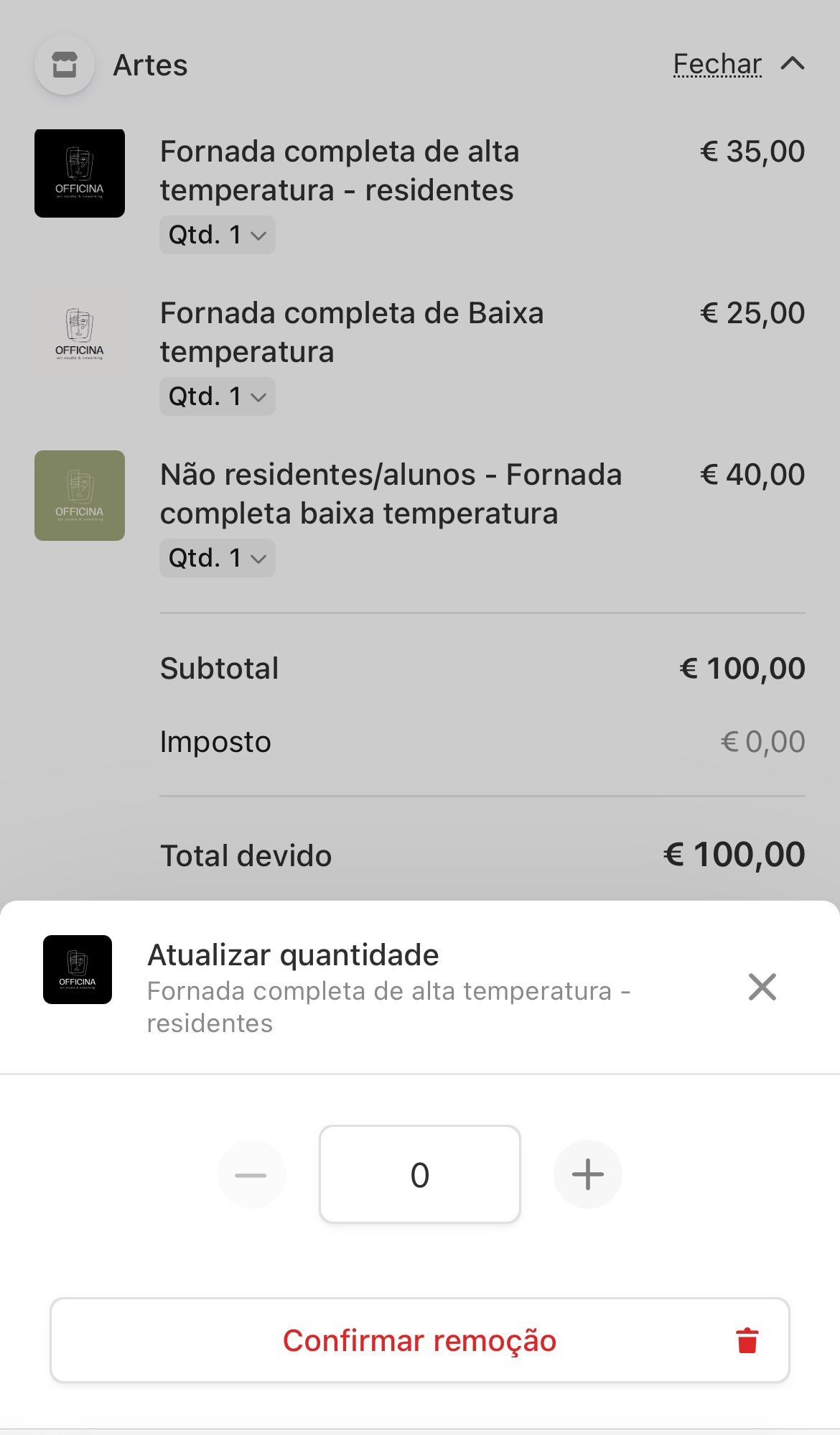Image resolution: width=840 pixels, height=1435 pixels.
Task: Tap Confirmar remoção to remove item
Action: click(420, 1340)
